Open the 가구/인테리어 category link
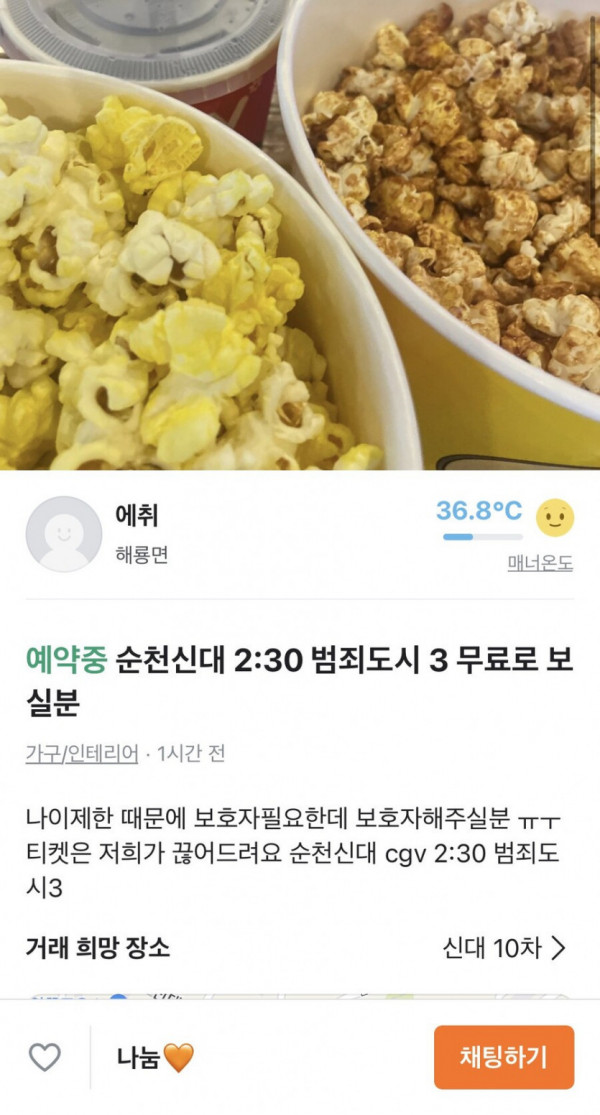 click(x=82, y=753)
